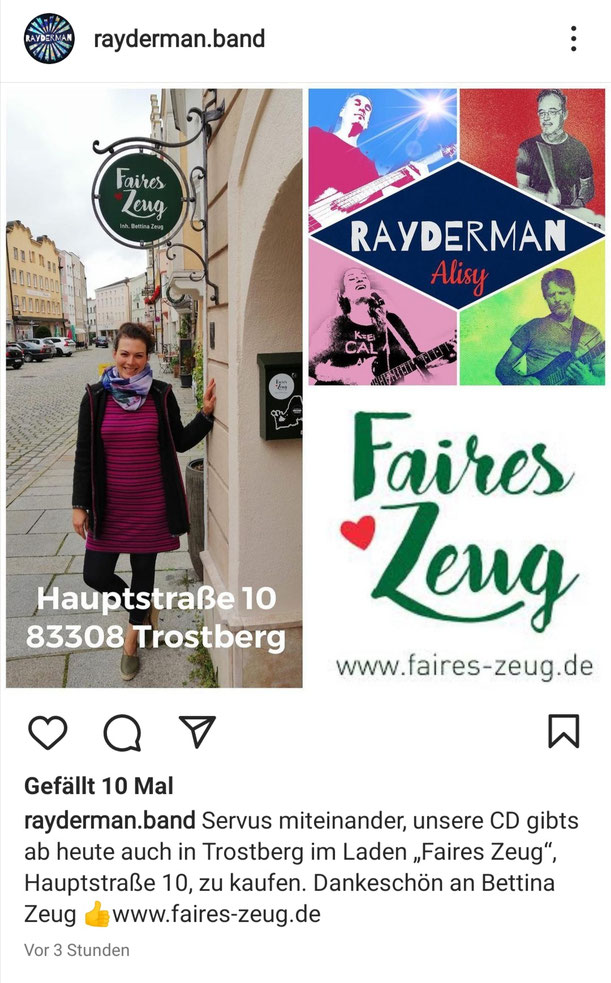Comment on the Faires Zeug post
The width and height of the screenshot is (611, 983).
(122, 733)
